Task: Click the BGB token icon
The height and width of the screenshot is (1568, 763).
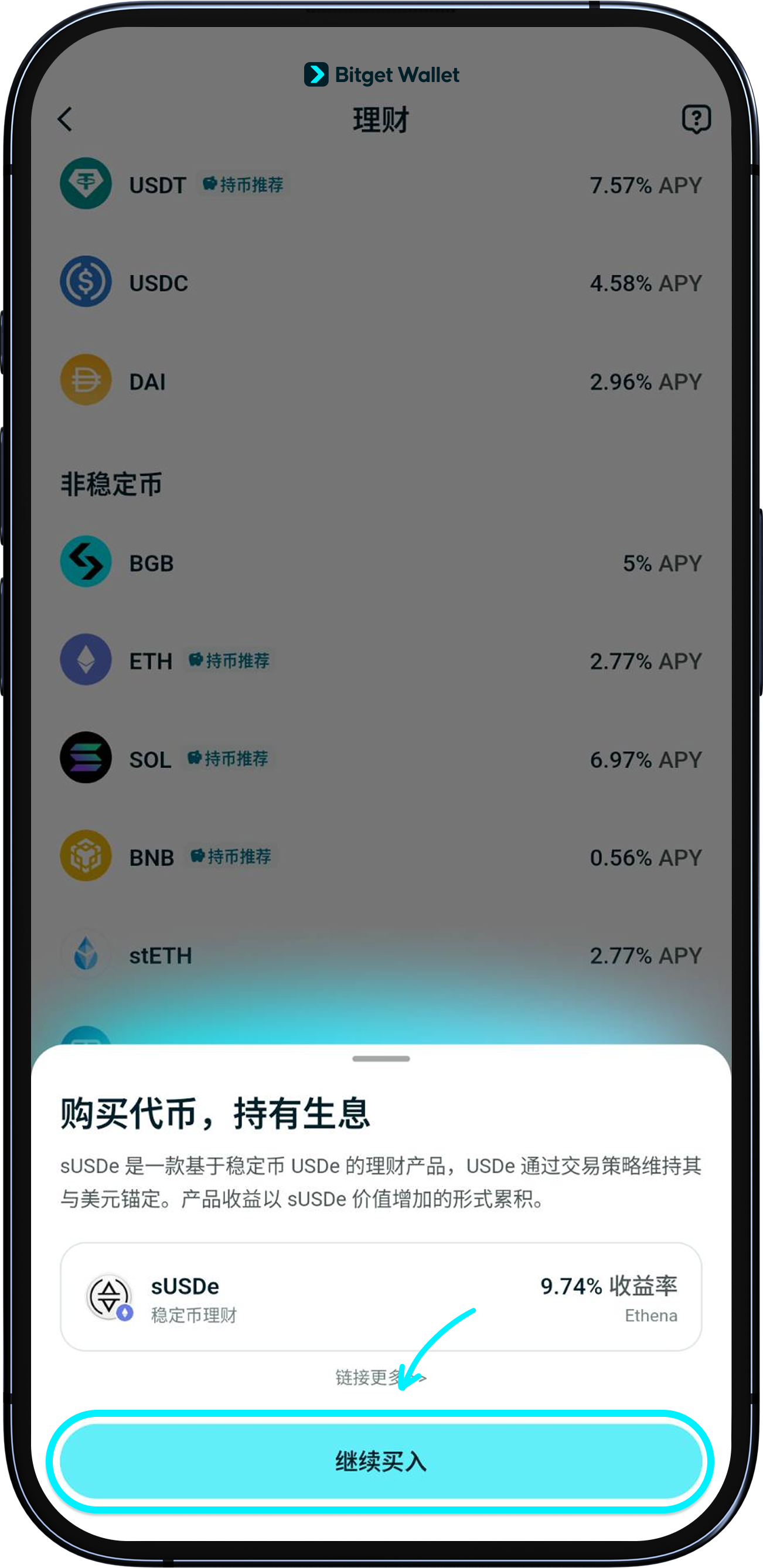Action: pyautogui.click(x=86, y=563)
